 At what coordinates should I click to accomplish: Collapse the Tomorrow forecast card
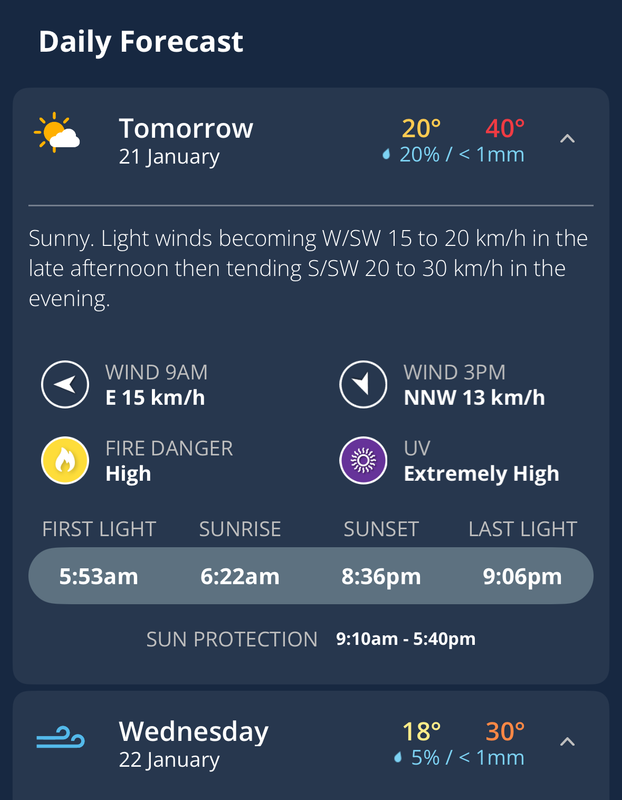pyautogui.click(x=567, y=139)
